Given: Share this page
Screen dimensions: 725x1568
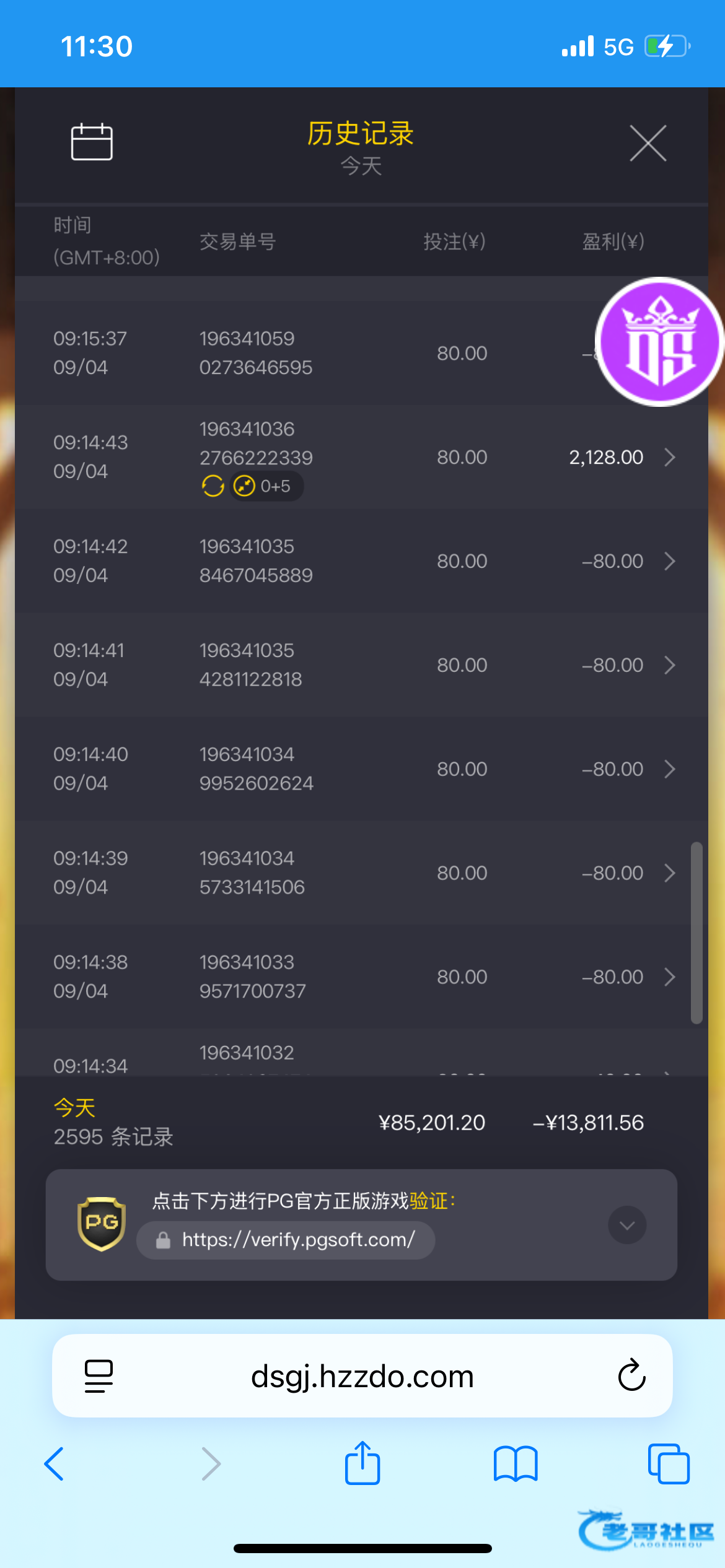Looking at the screenshot, I should click(x=362, y=1463).
